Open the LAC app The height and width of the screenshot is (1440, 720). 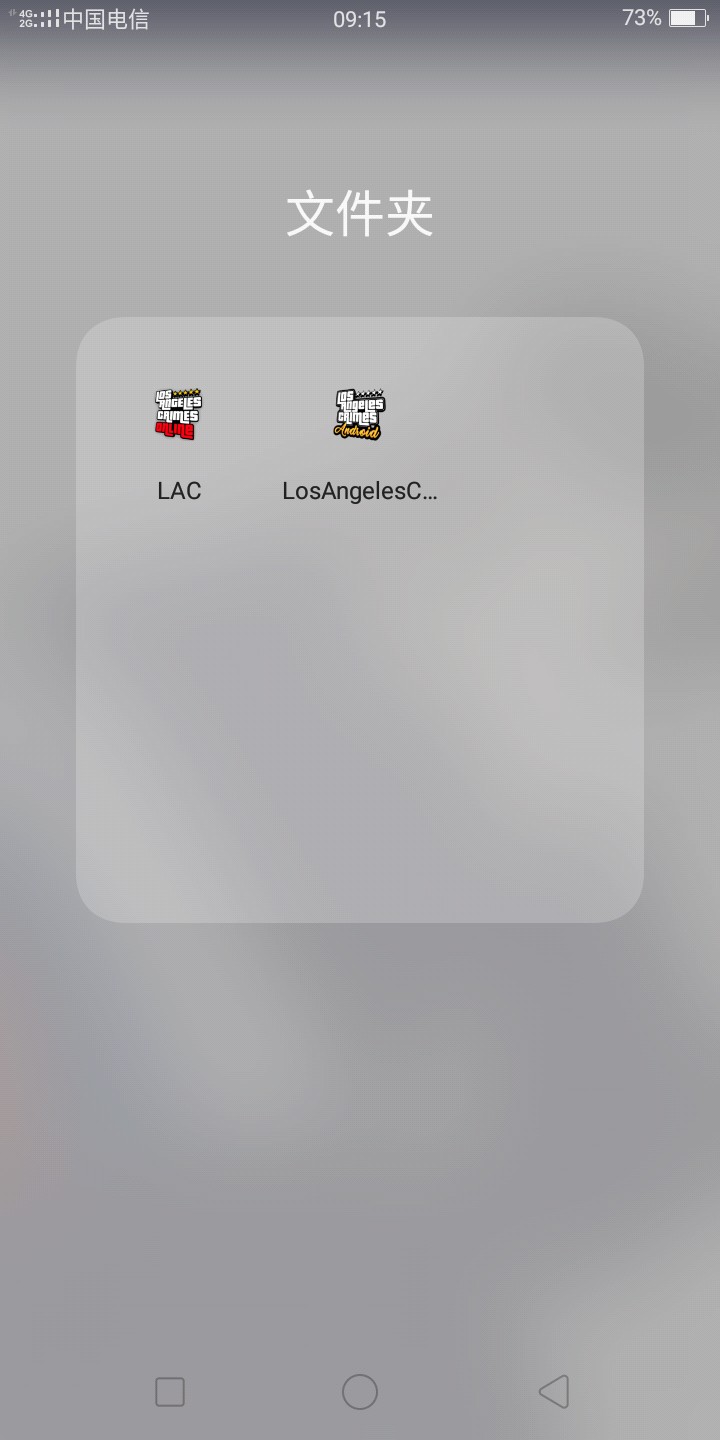point(179,415)
